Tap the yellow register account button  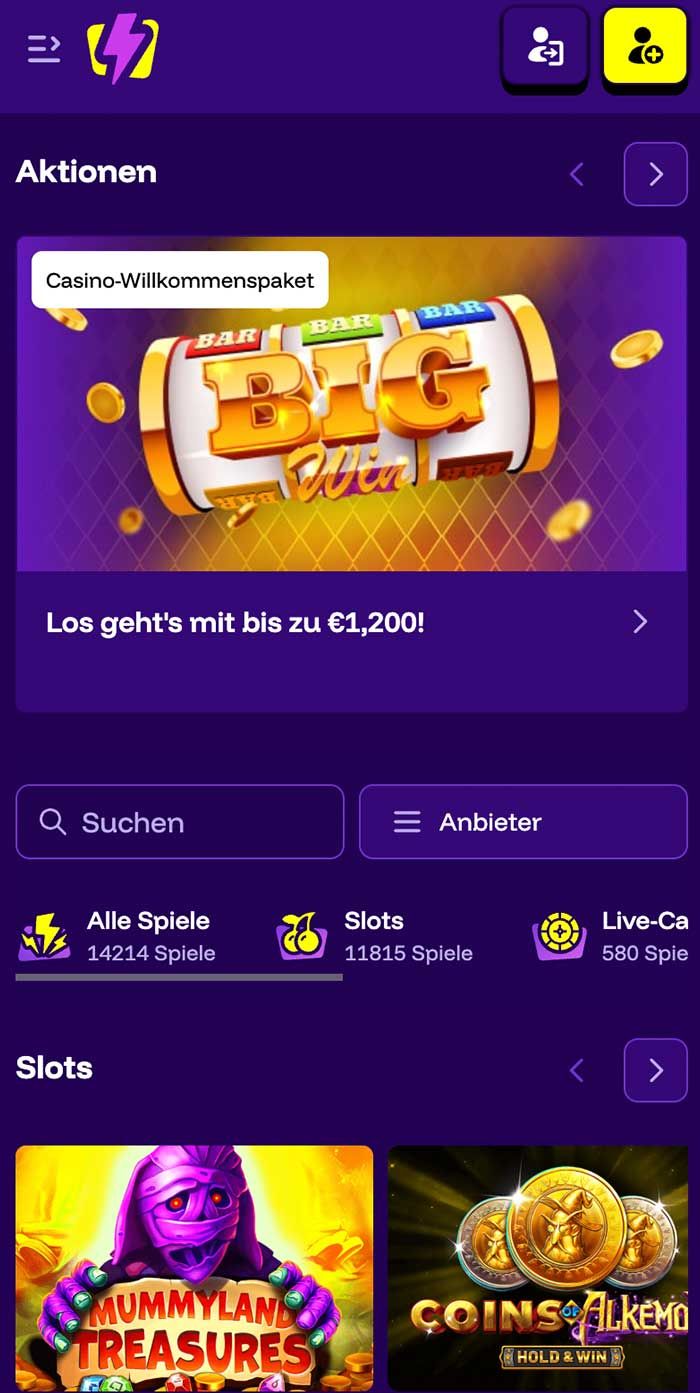[645, 47]
